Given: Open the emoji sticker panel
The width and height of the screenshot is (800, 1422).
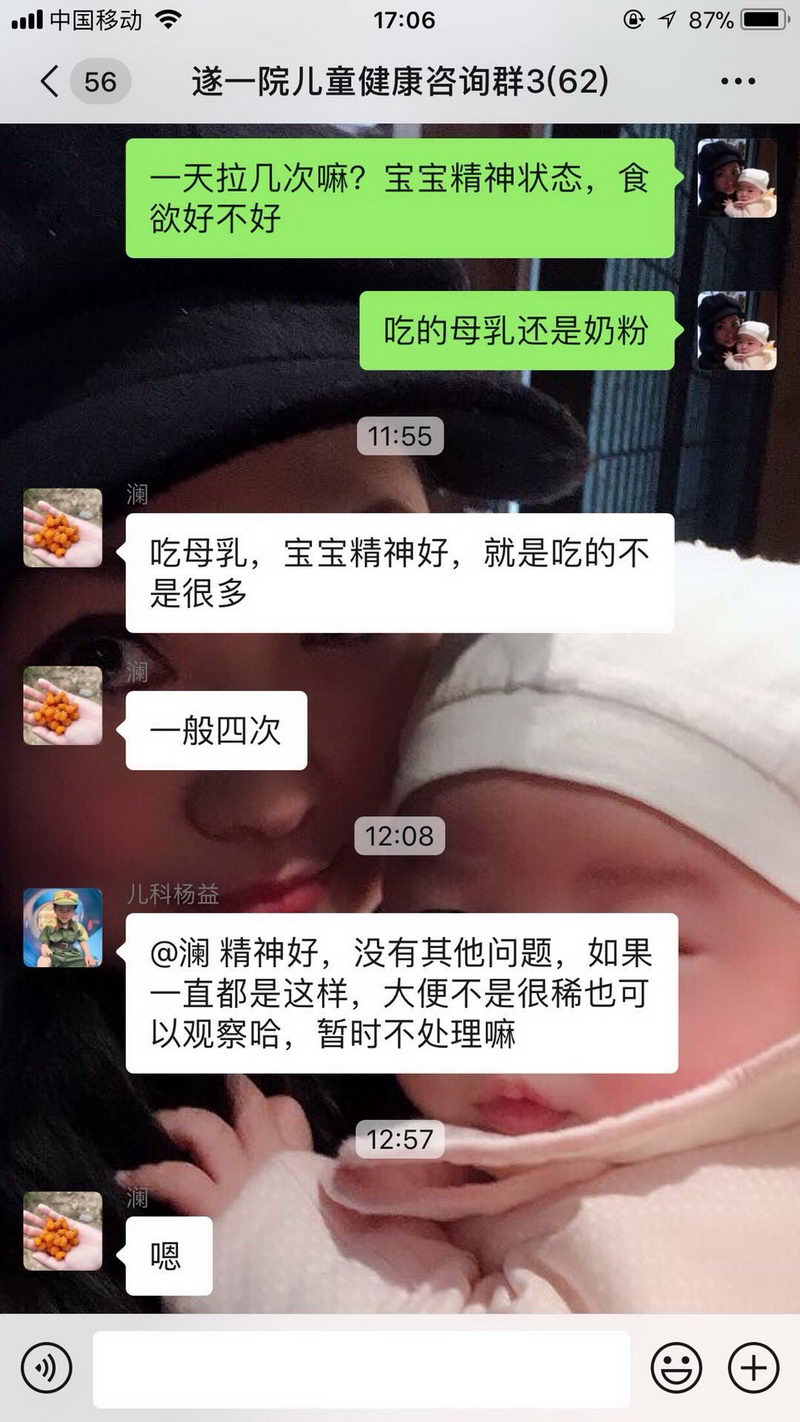Looking at the screenshot, I should click(x=677, y=1368).
